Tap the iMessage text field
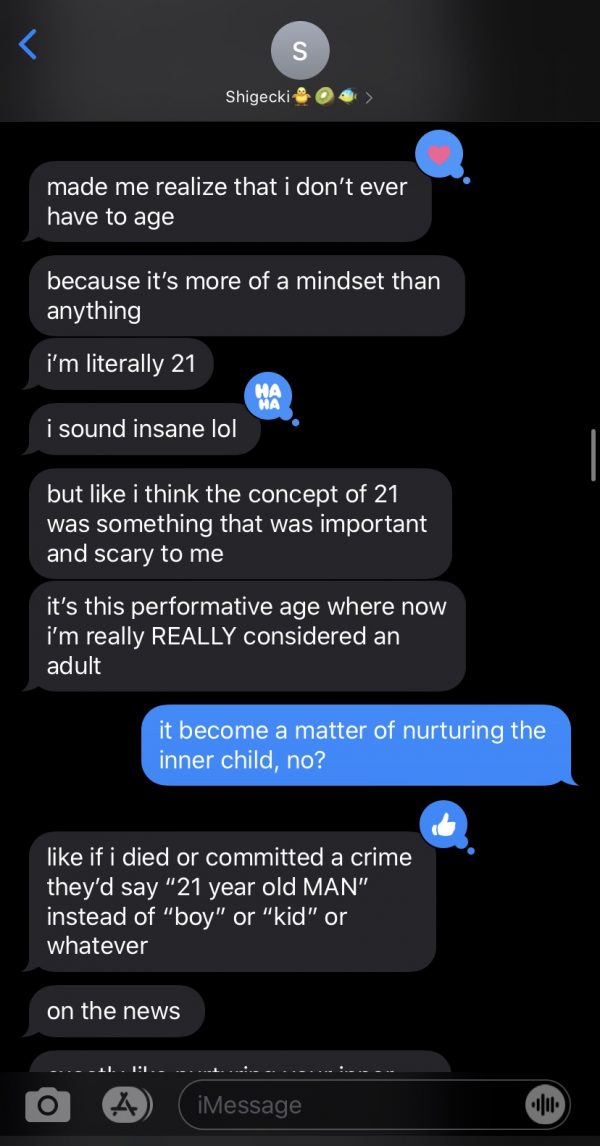Screen dimensions: 600x1146 tap(350, 1104)
